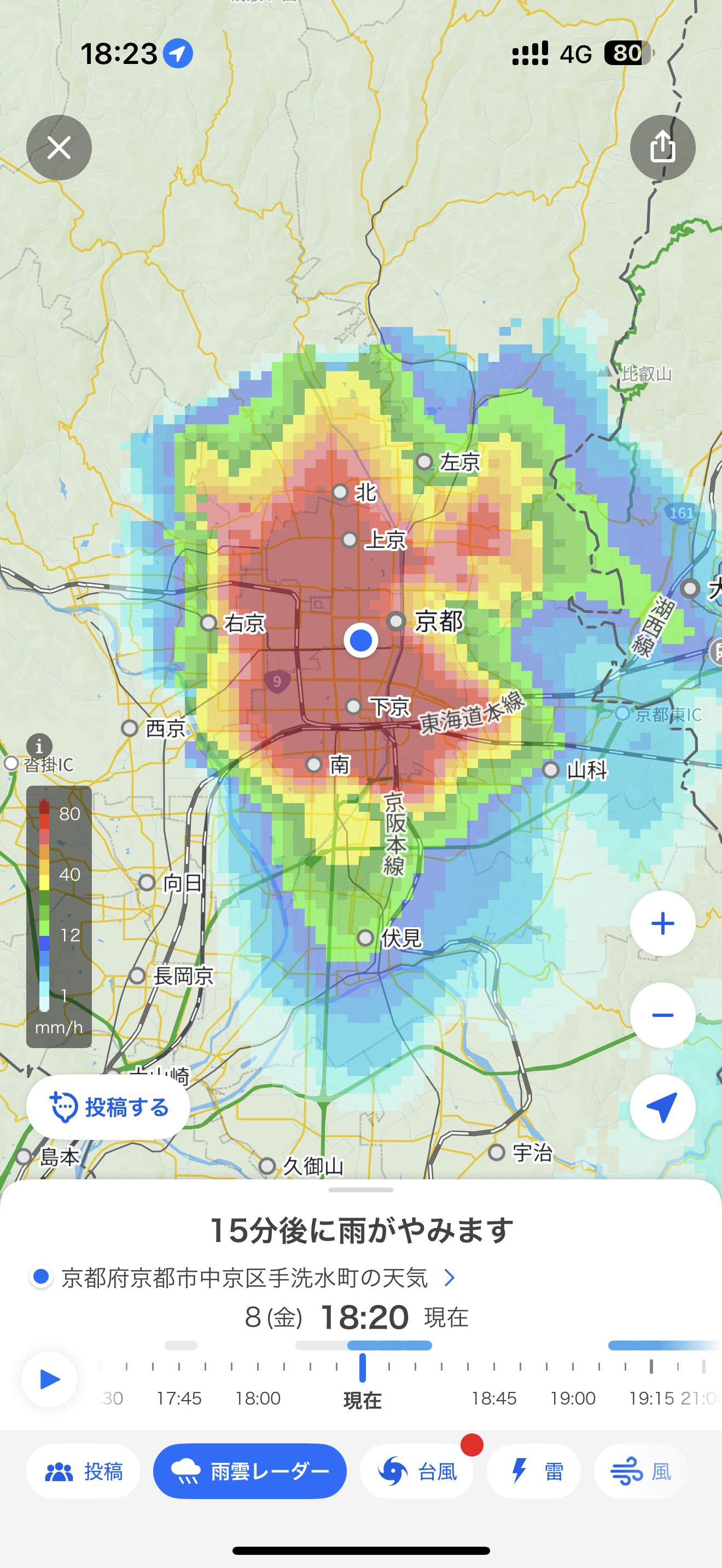The image size is (722, 1568).
Task: Zoom out with the minus button
Action: pyautogui.click(x=662, y=1015)
